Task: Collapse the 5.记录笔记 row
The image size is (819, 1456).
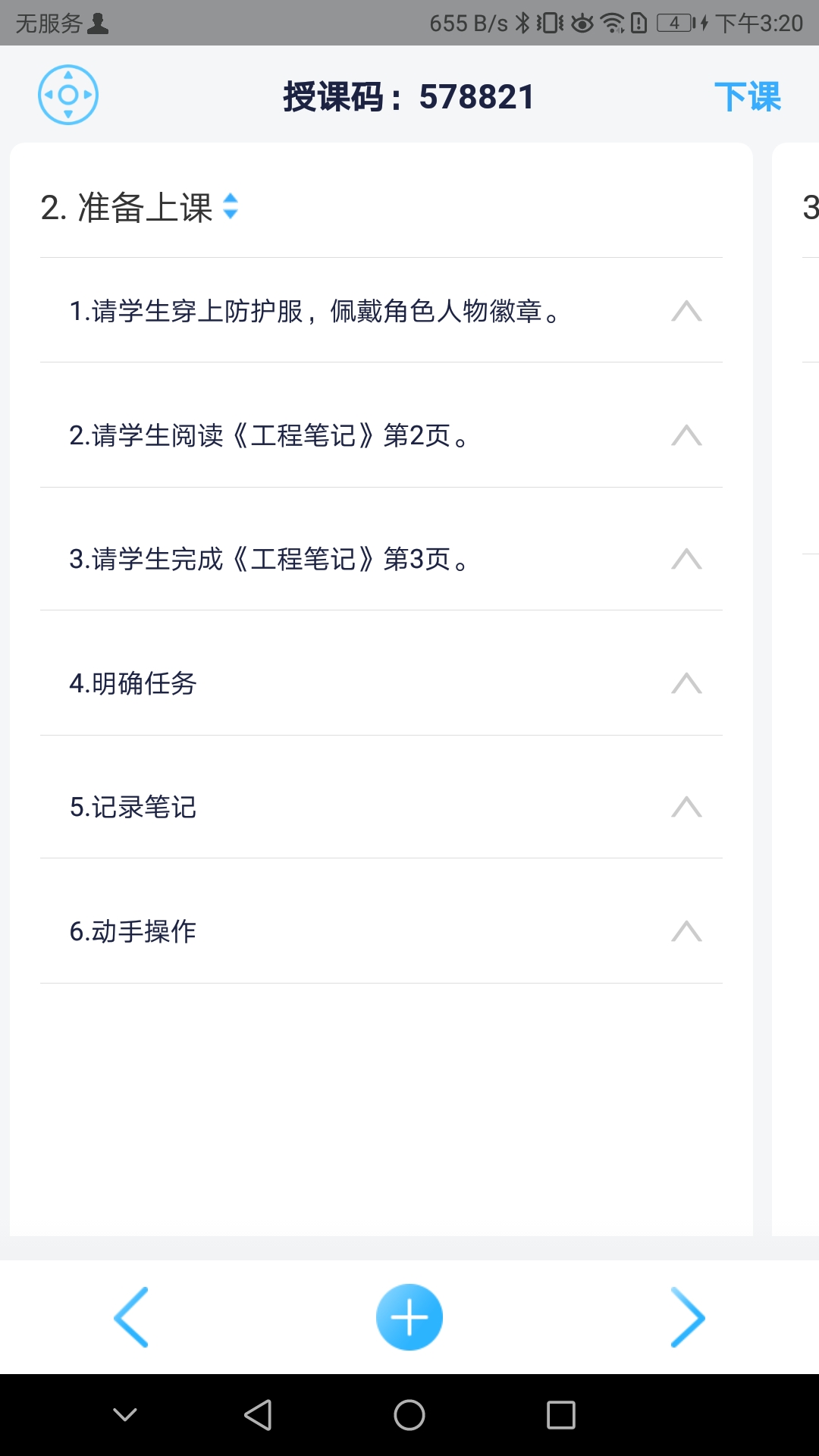Action: (686, 807)
